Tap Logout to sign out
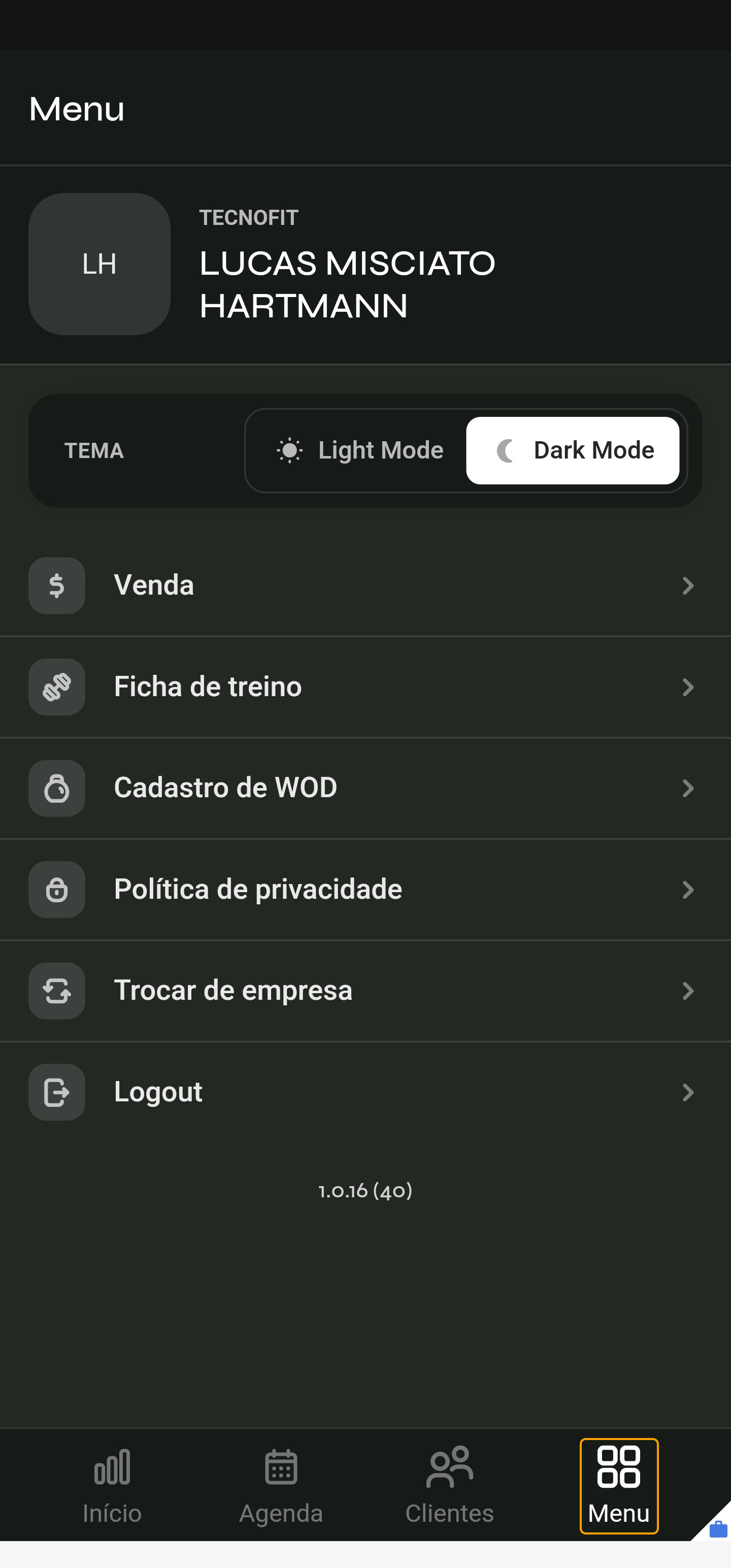 tap(365, 1093)
